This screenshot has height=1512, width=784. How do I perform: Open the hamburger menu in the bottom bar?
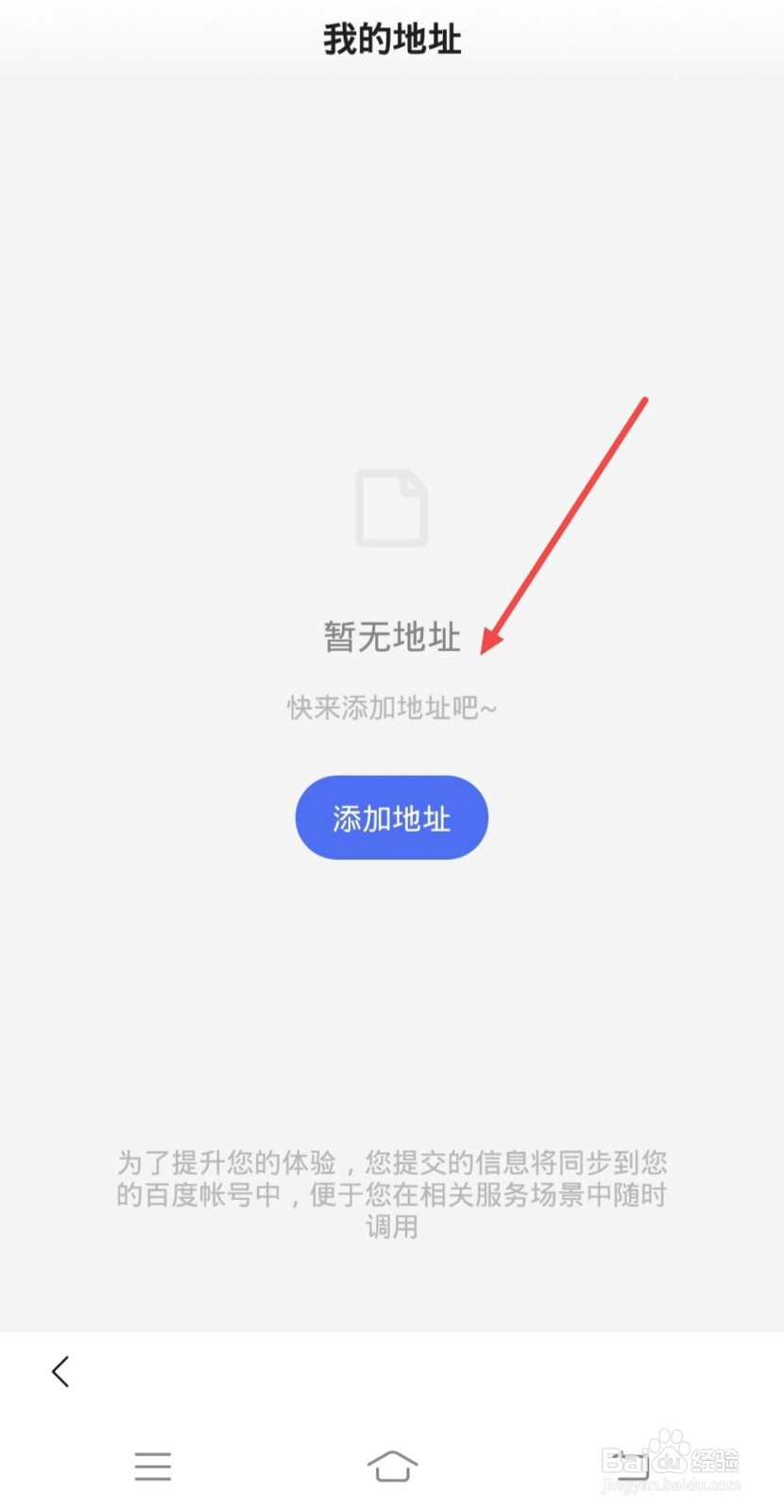(153, 1466)
